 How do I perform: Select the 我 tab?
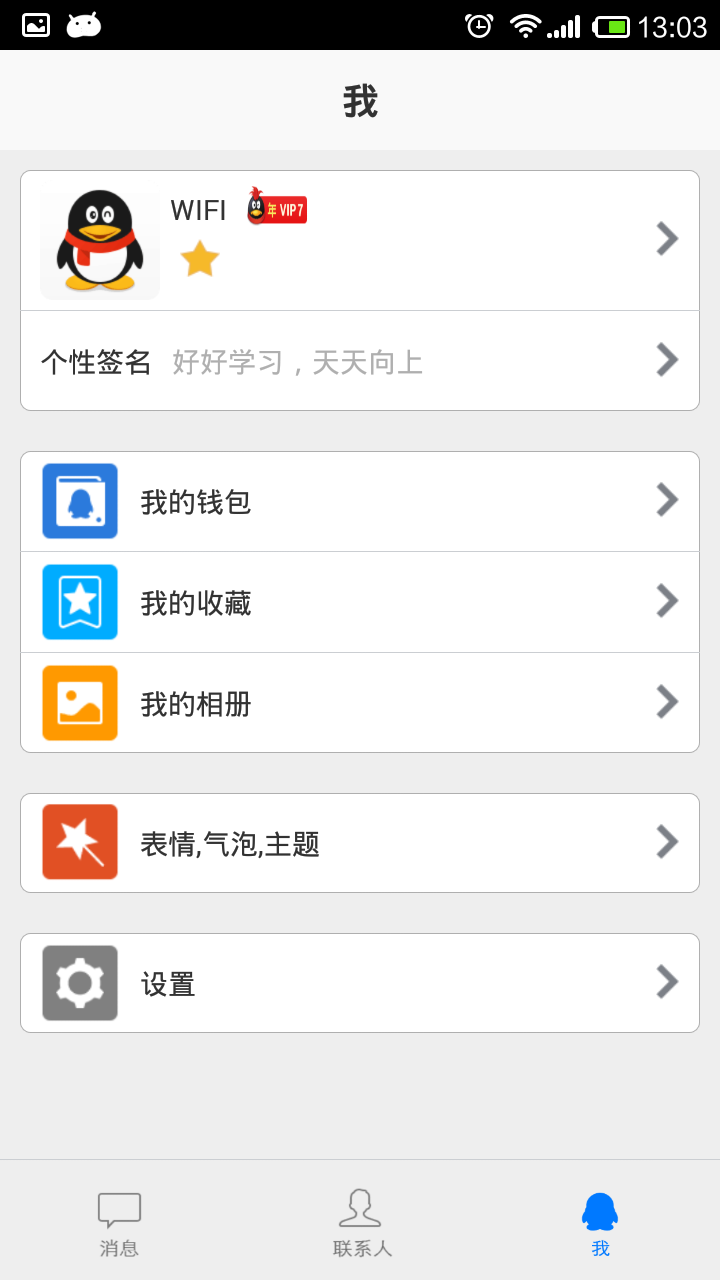coord(600,1222)
